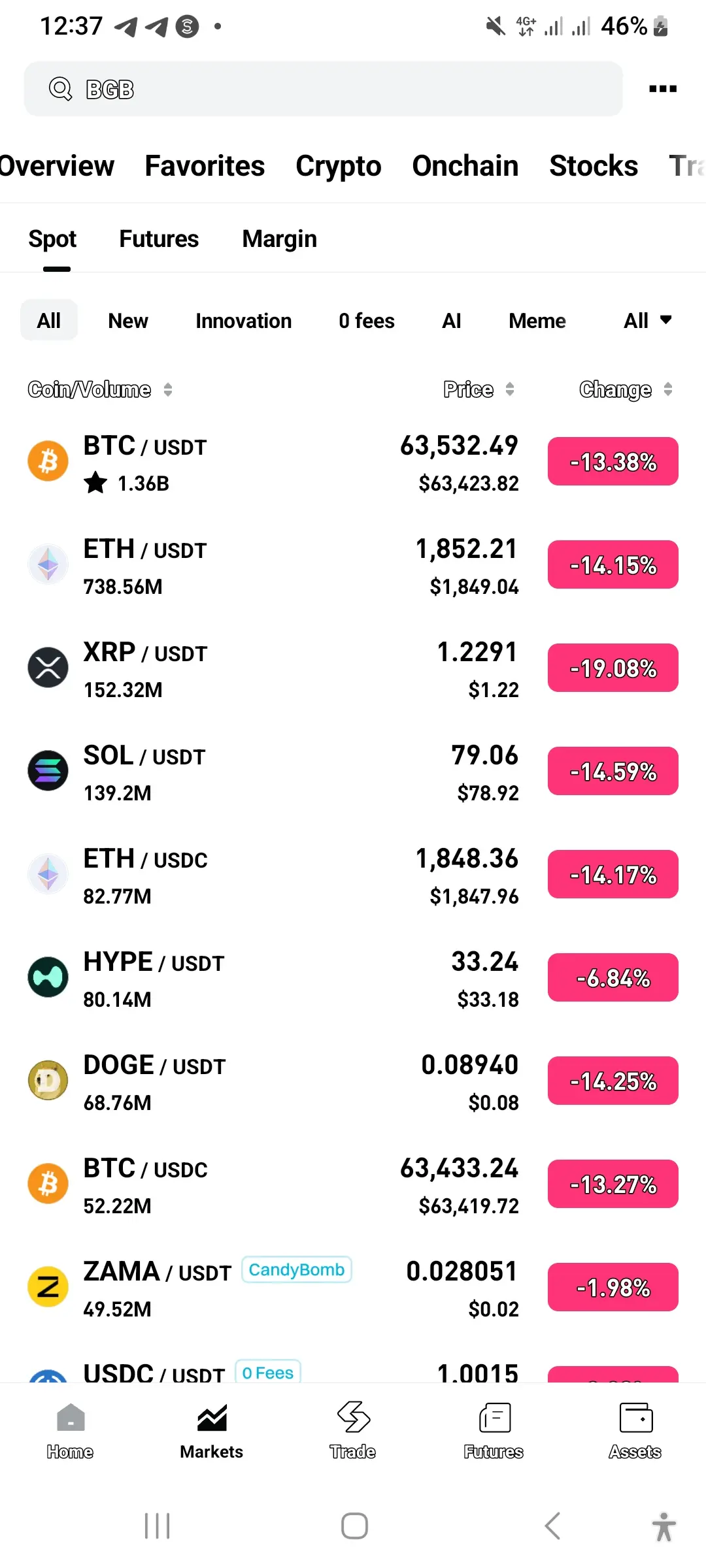This screenshot has height=1568, width=706.
Task: Show the 0 fees pairs
Action: click(x=367, y=321)
